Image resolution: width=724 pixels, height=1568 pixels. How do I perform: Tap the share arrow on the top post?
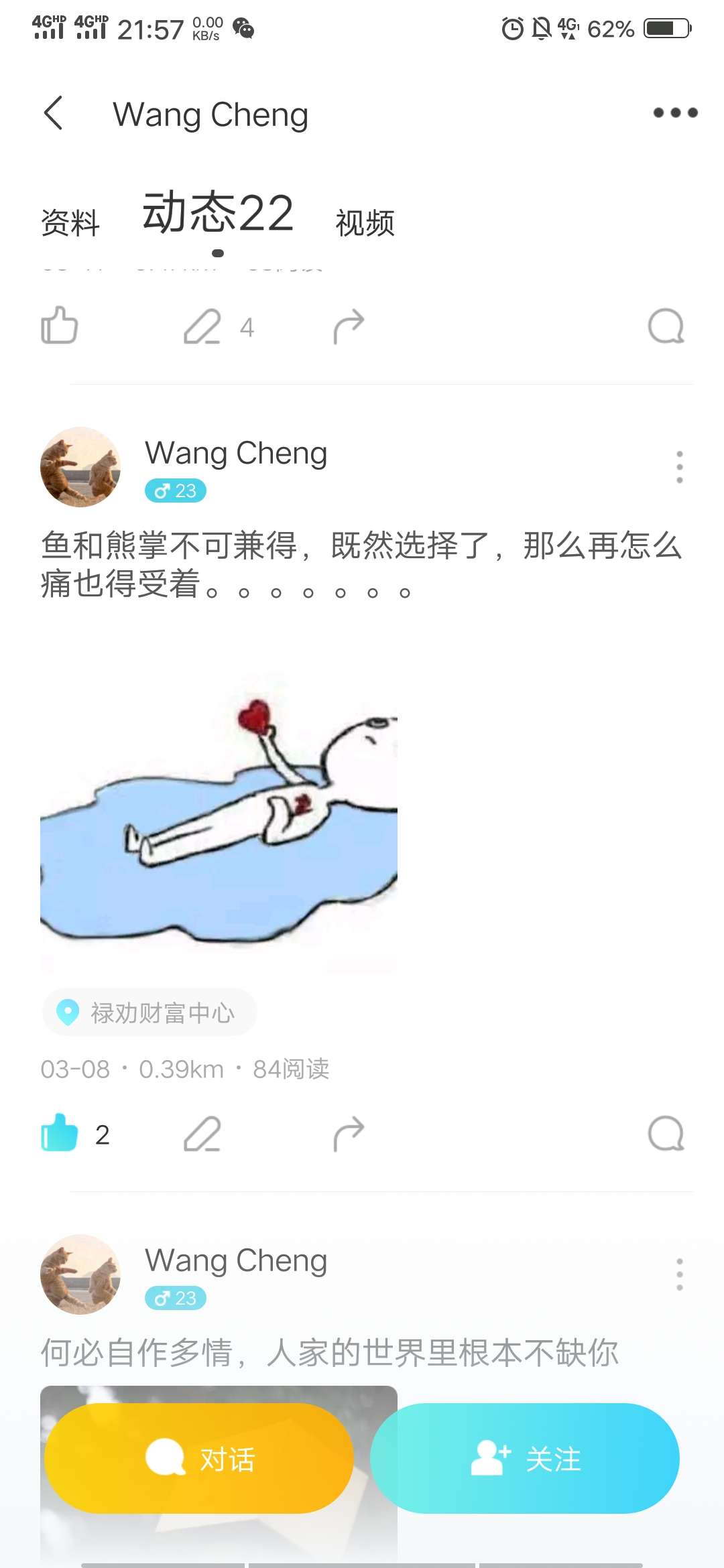tap(349, 326)
